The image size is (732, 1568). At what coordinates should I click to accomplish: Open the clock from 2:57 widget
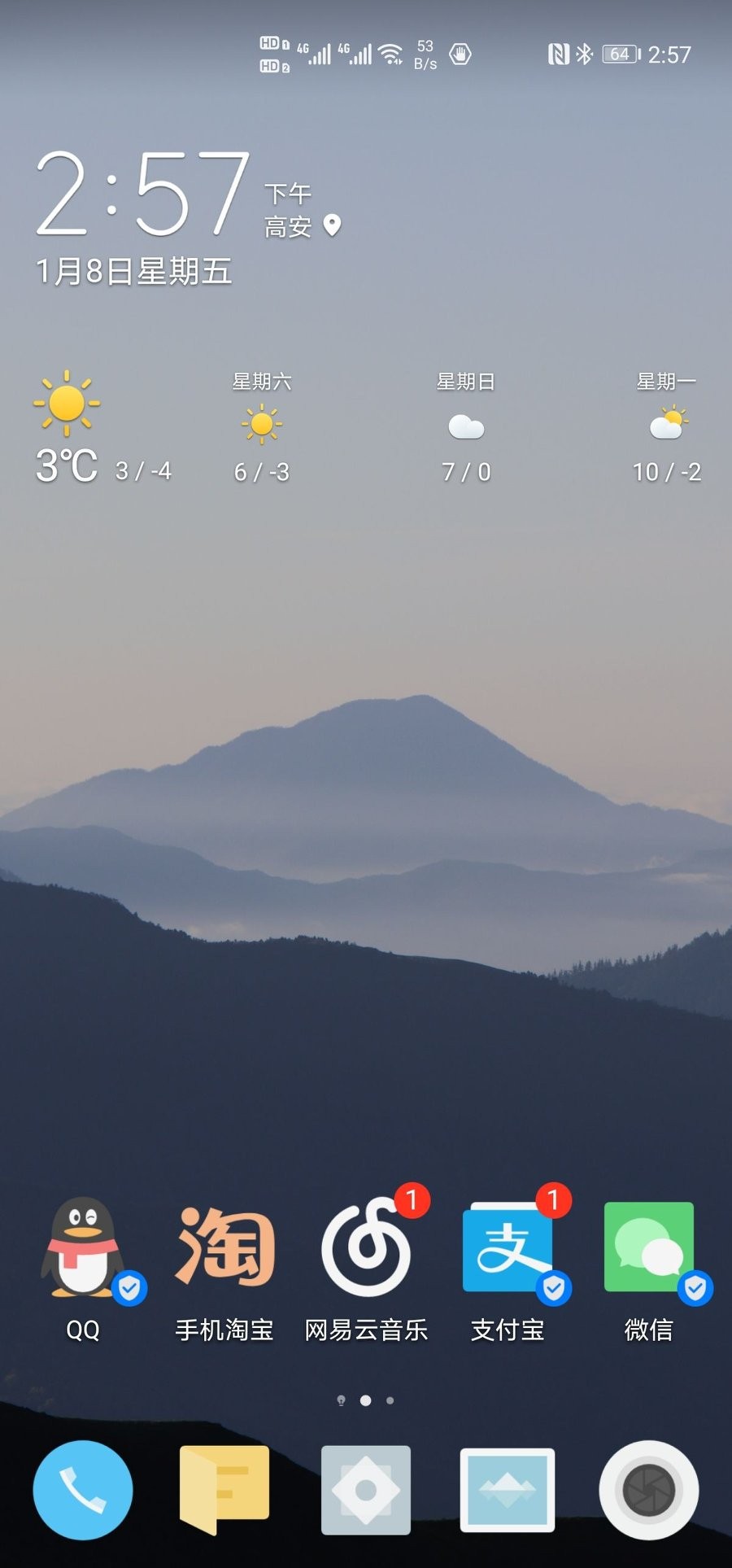tap(142, 195)
